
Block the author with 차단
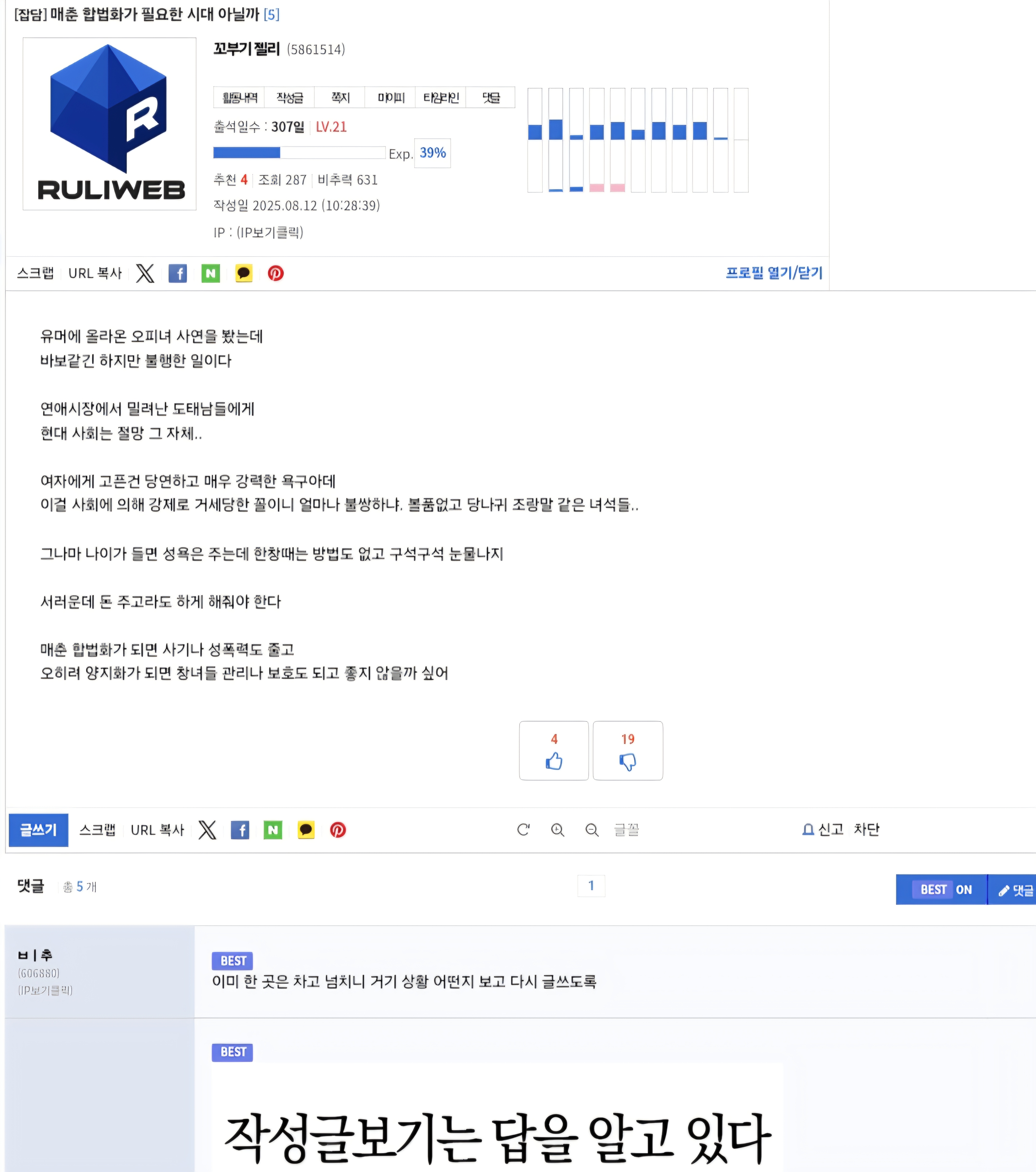pos(866,830)
